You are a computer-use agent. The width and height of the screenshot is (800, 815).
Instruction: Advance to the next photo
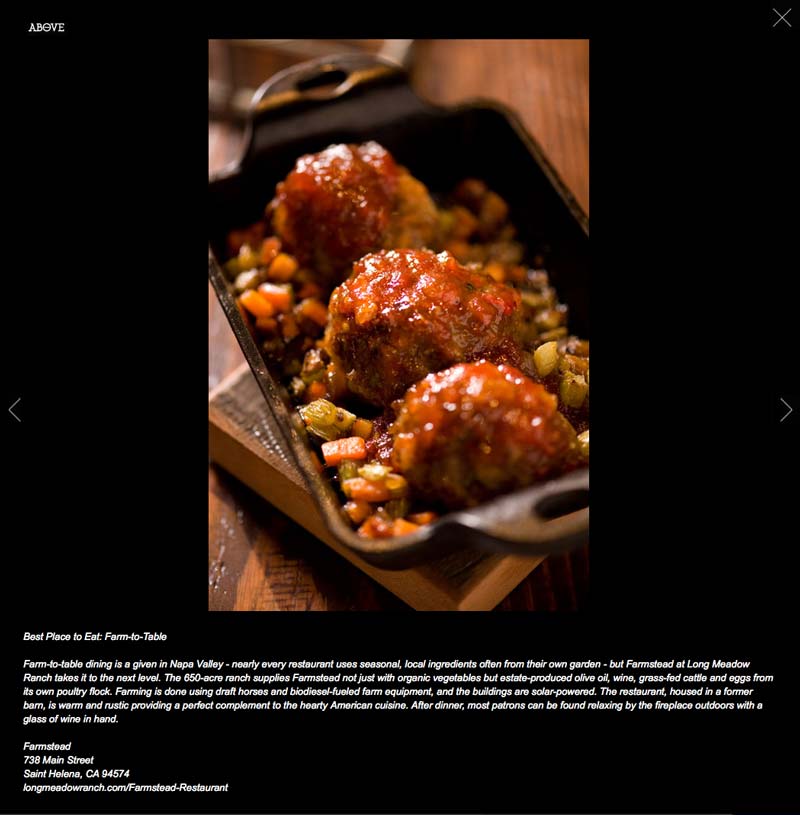tap(786, 410)
